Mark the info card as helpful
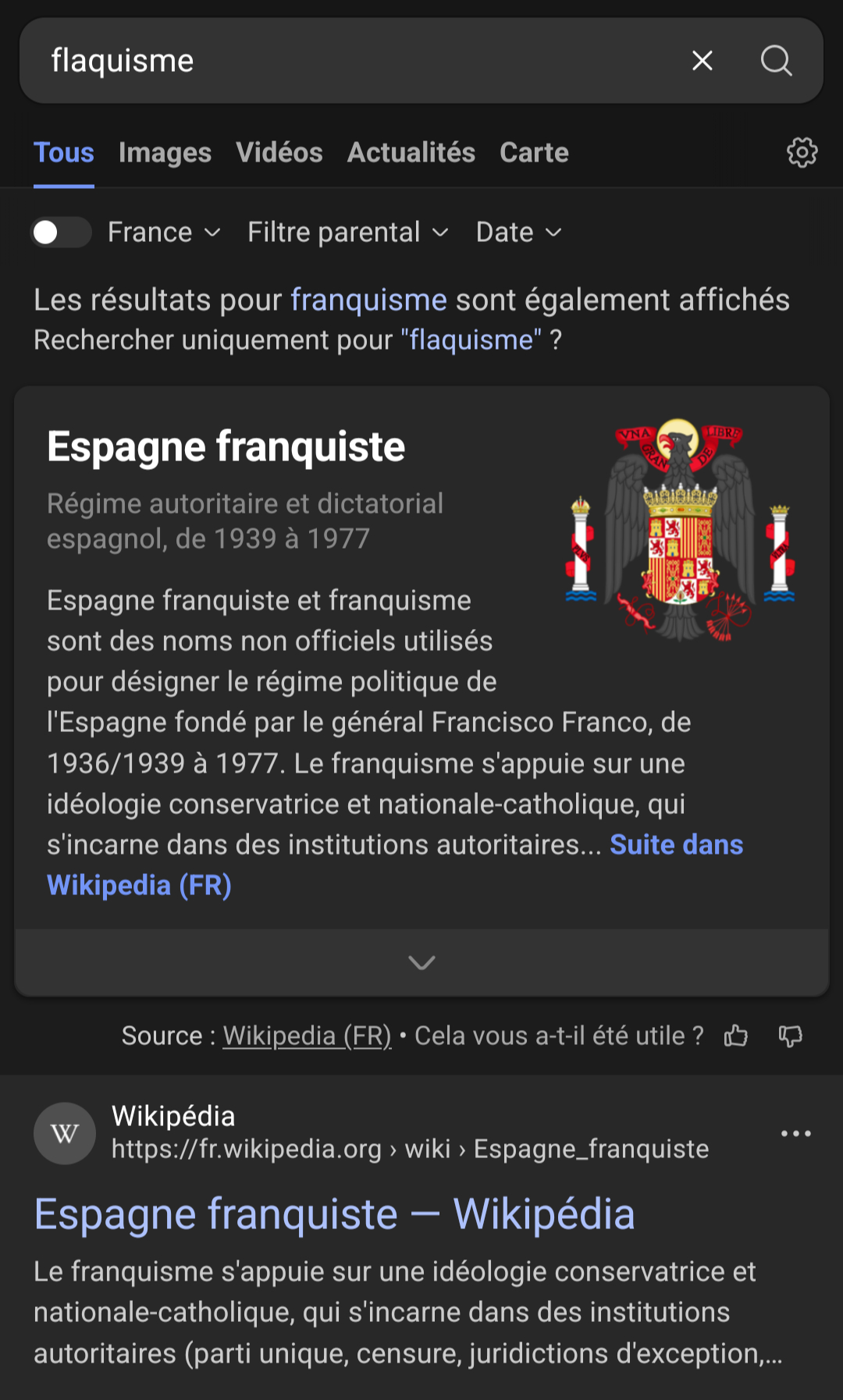 [736, 1036]
